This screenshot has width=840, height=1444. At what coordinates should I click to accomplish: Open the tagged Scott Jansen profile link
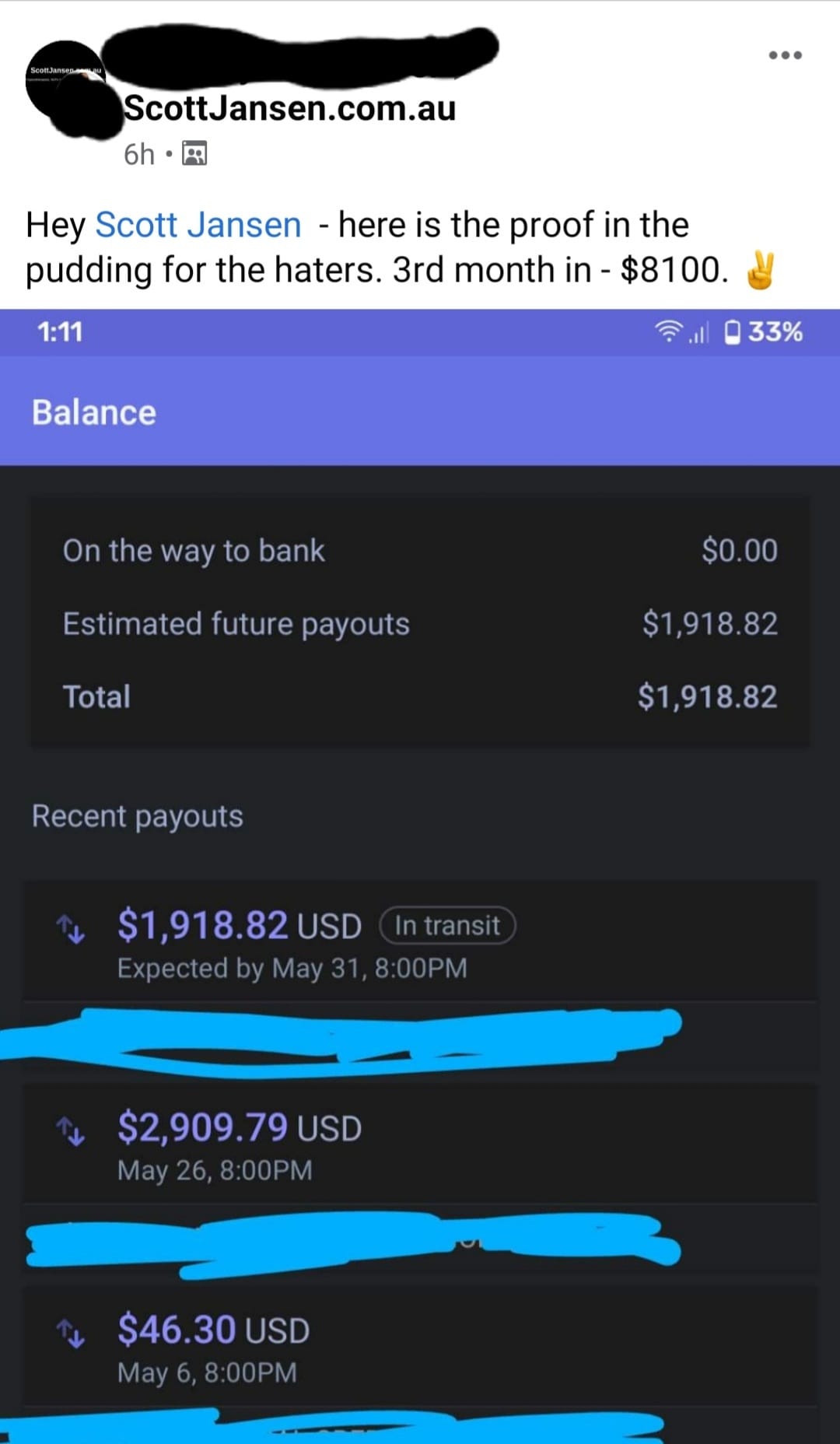tap(198, 225)
